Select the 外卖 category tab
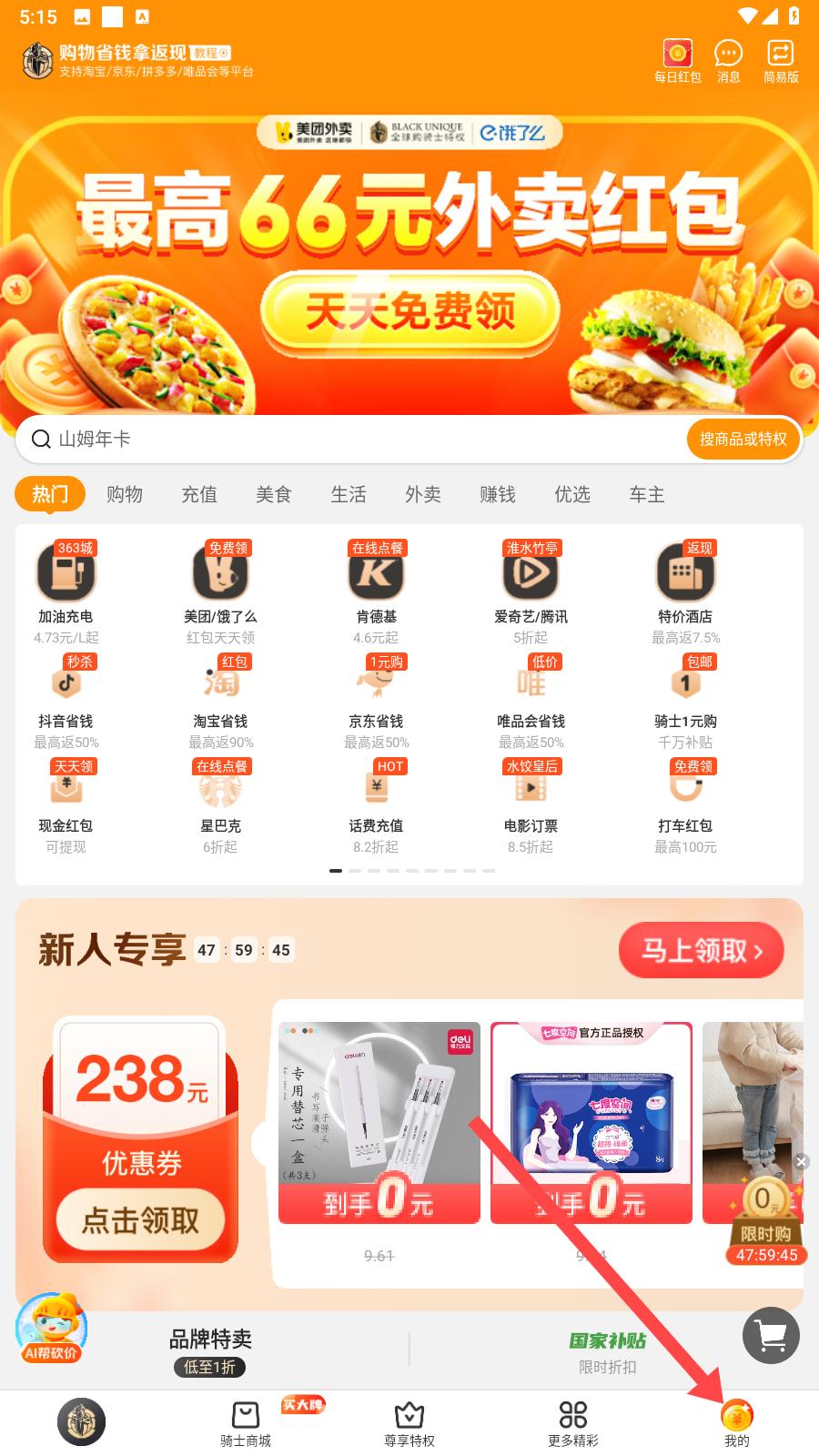 (x=423, y=494)
